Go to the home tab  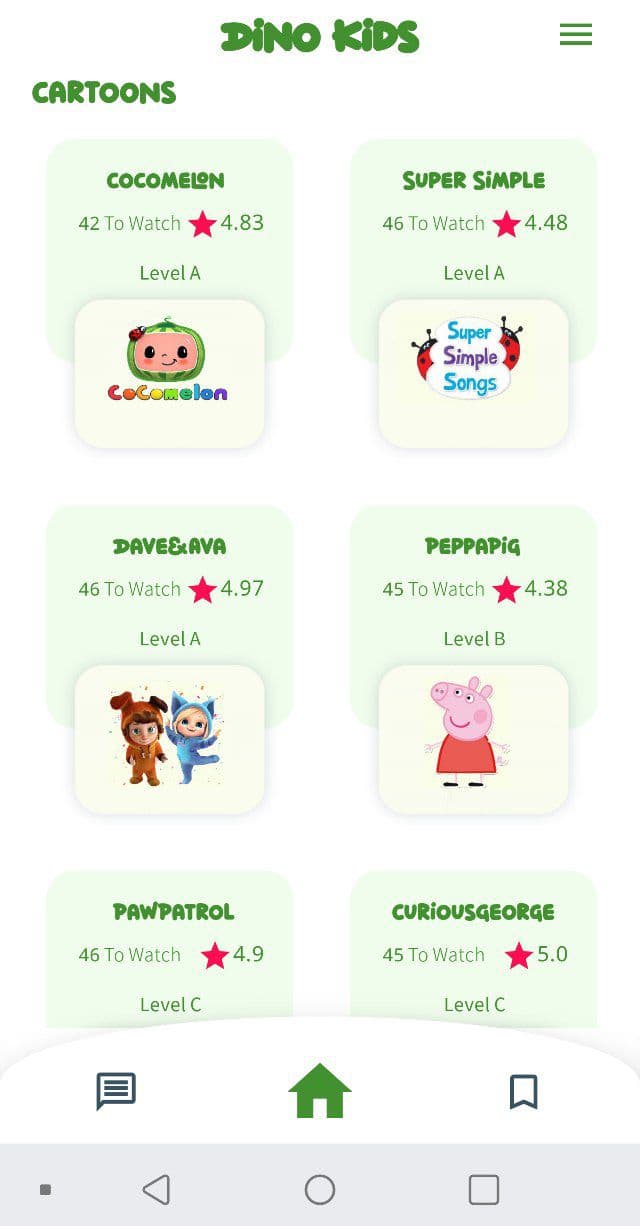coord(320,1091)
